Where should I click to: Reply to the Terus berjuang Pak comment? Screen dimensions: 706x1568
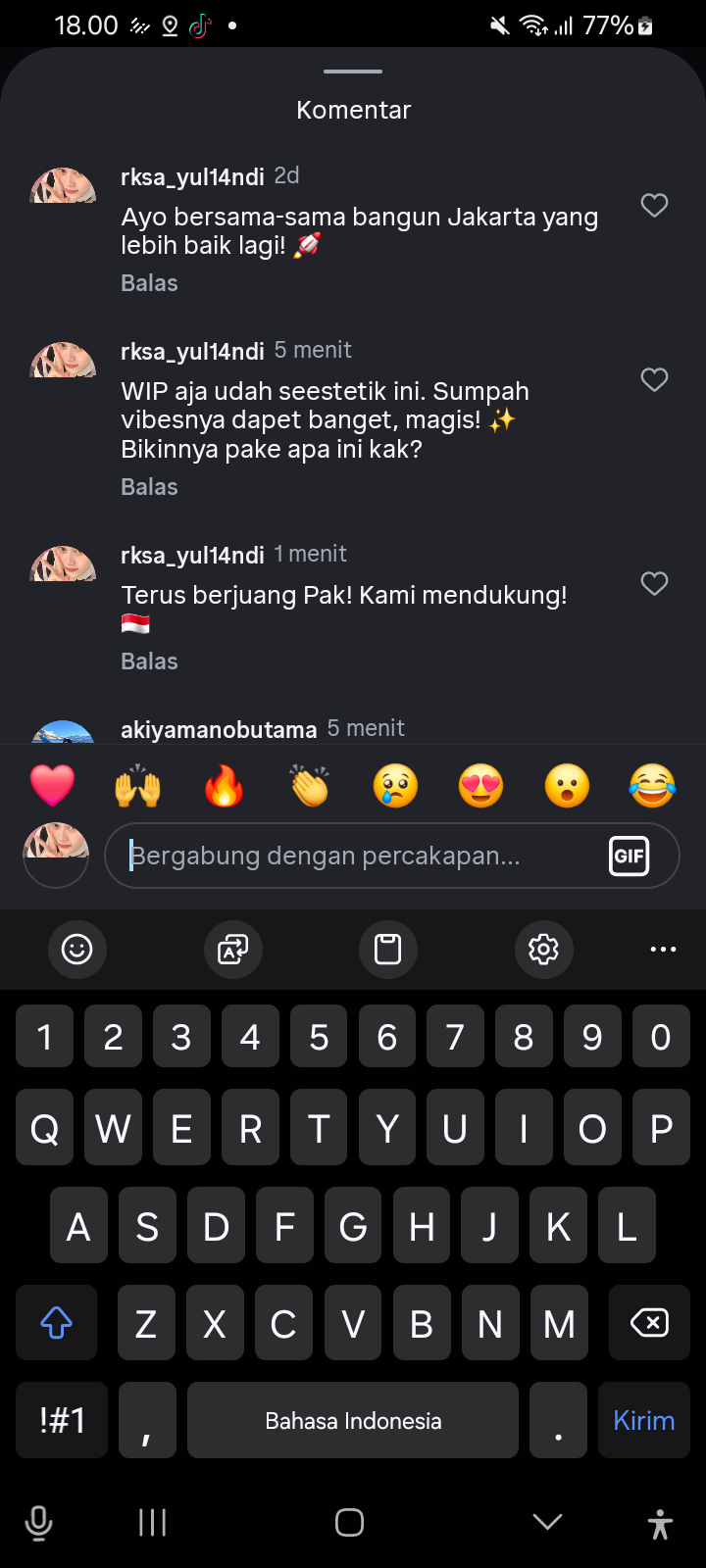(149, 661)
